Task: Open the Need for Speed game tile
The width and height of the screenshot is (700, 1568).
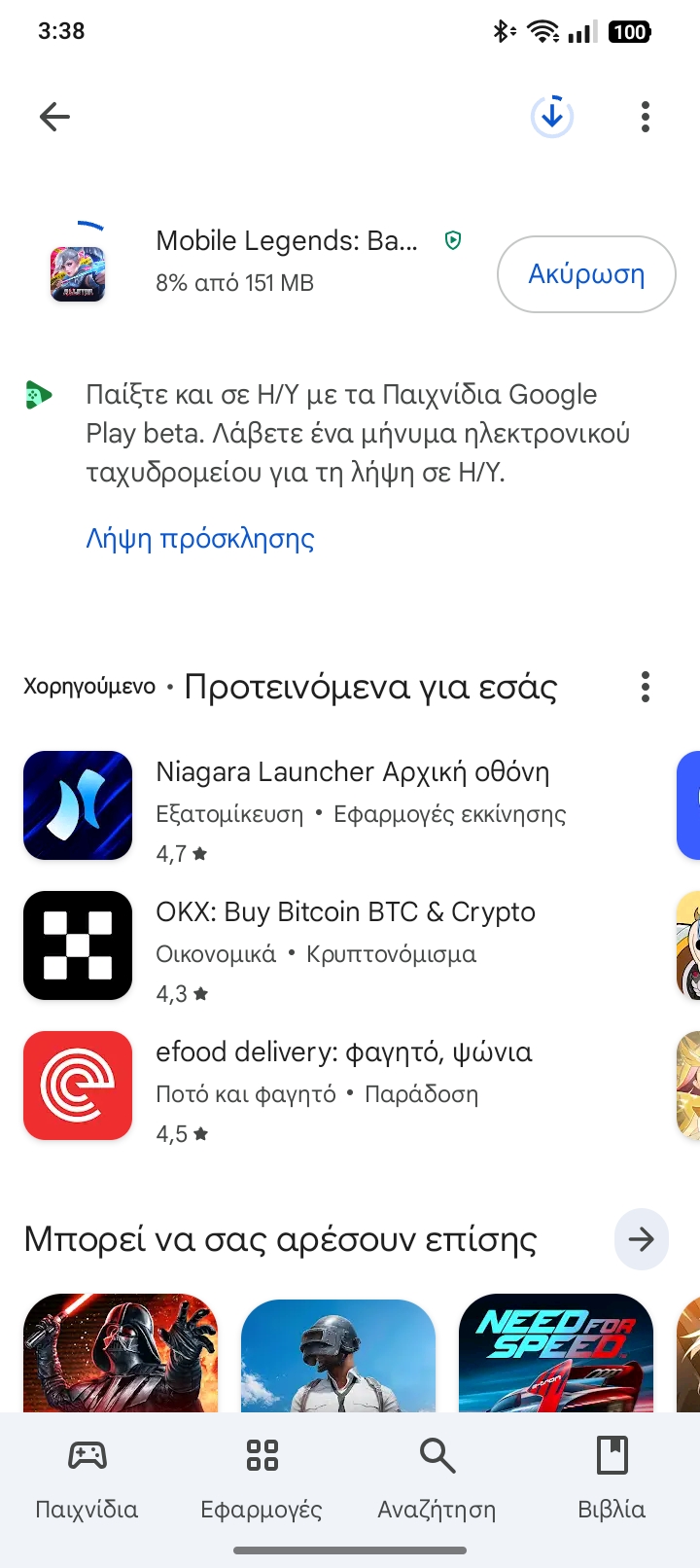Action: pos(556,1352)
